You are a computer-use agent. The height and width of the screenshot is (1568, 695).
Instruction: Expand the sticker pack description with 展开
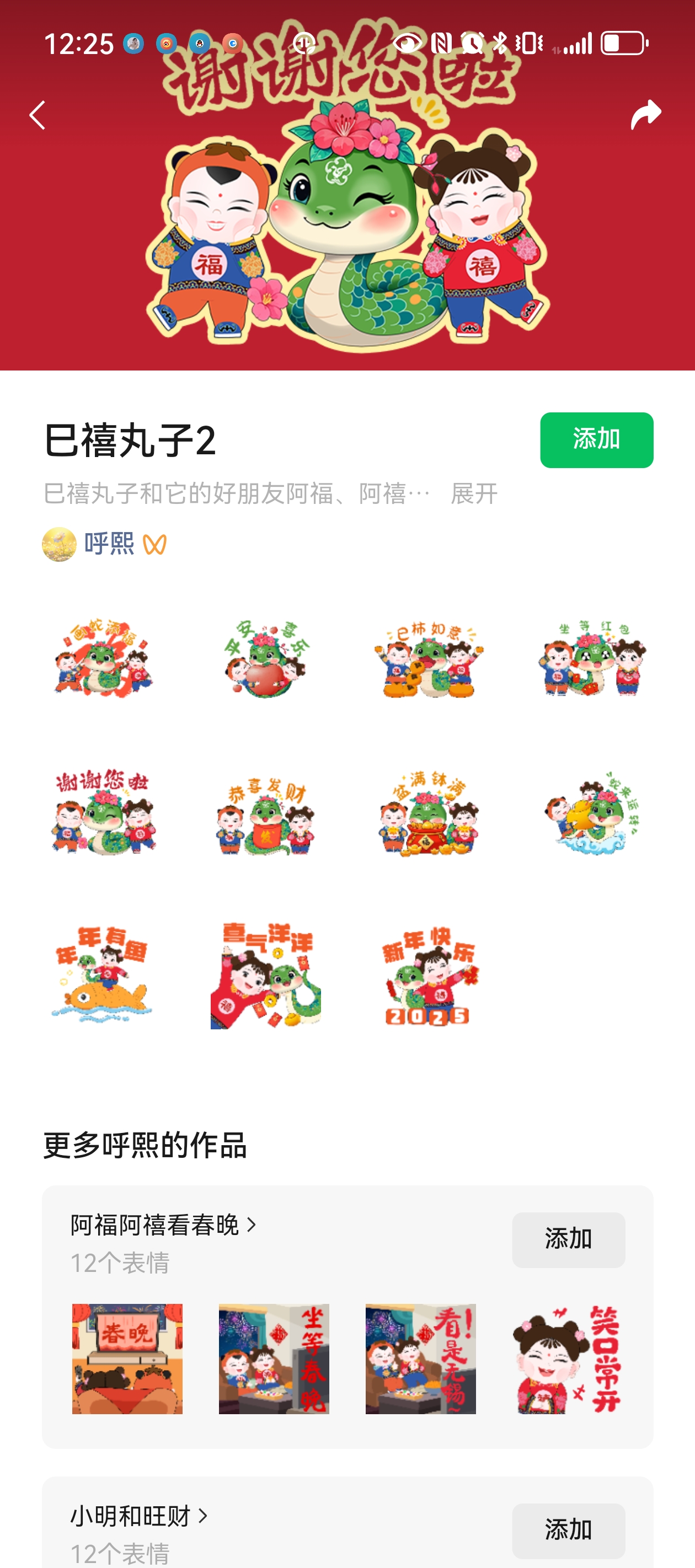[x=474, y=493]
